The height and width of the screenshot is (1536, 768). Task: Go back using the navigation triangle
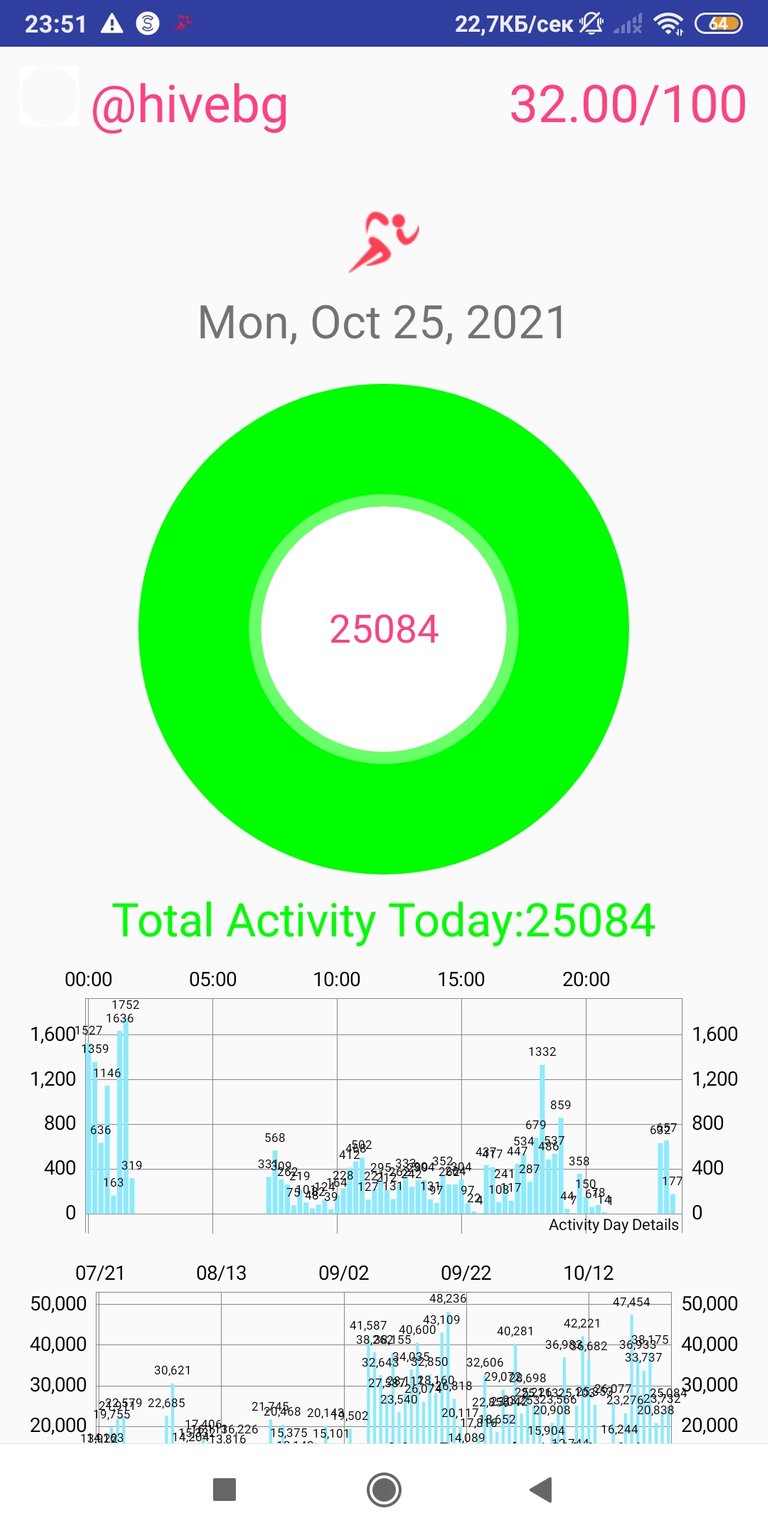(541, 1490)
